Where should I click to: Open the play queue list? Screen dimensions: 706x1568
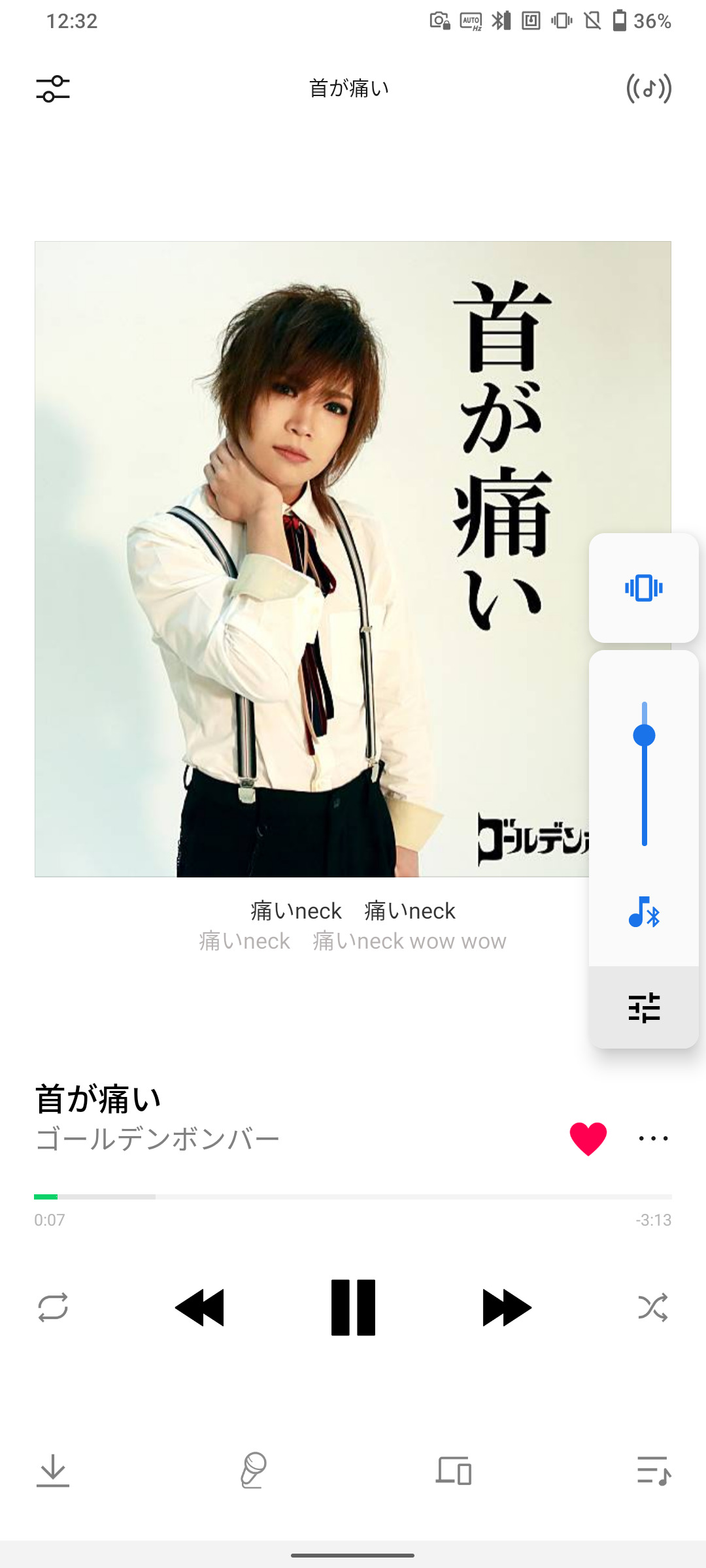pos(654,1471)
